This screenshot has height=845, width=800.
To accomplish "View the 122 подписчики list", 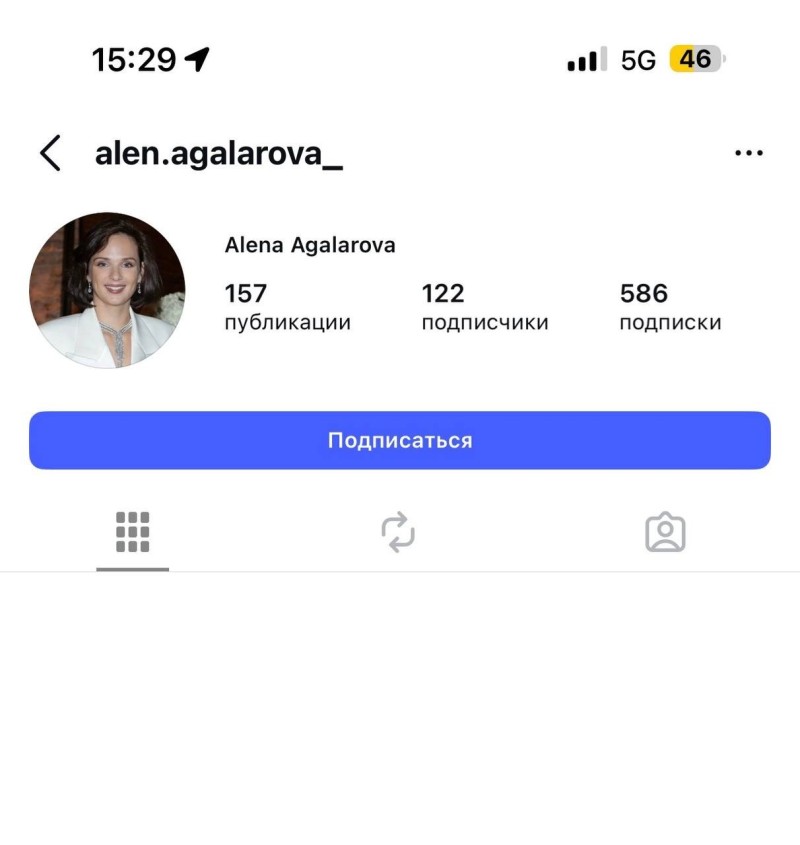I will pyautogui.click(x=484, y=307).
